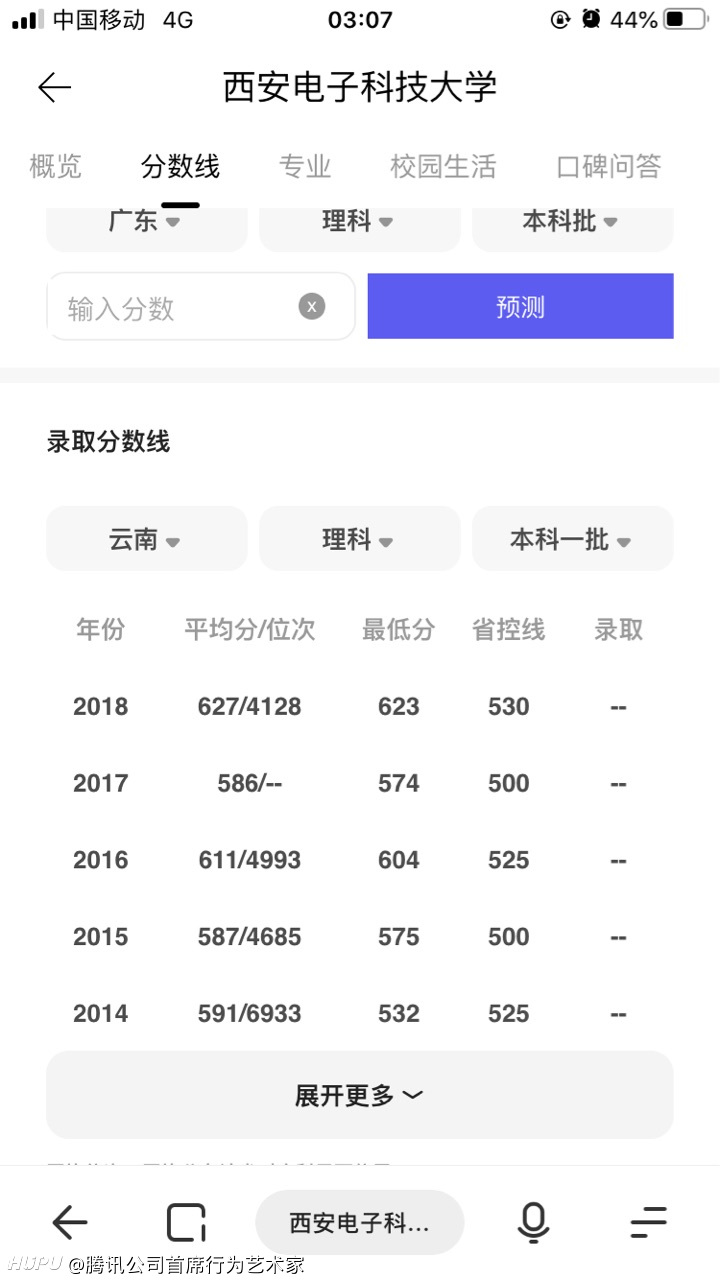The image size is (720, 1280).
Task: Switch to the 专业 tab
Action: (x=305, y=166)
